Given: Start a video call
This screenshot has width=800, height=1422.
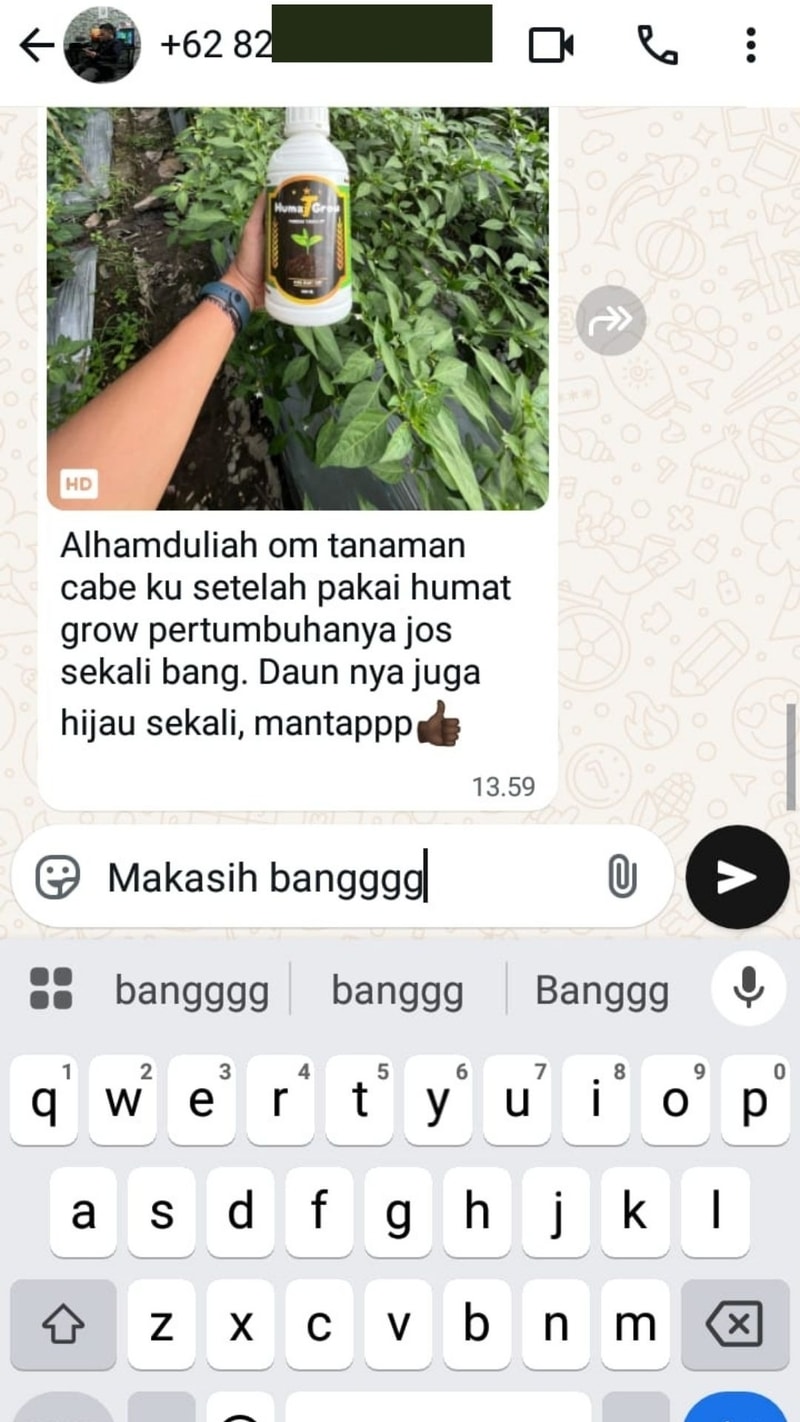Looking at the screenshot, I should point(551,45).
